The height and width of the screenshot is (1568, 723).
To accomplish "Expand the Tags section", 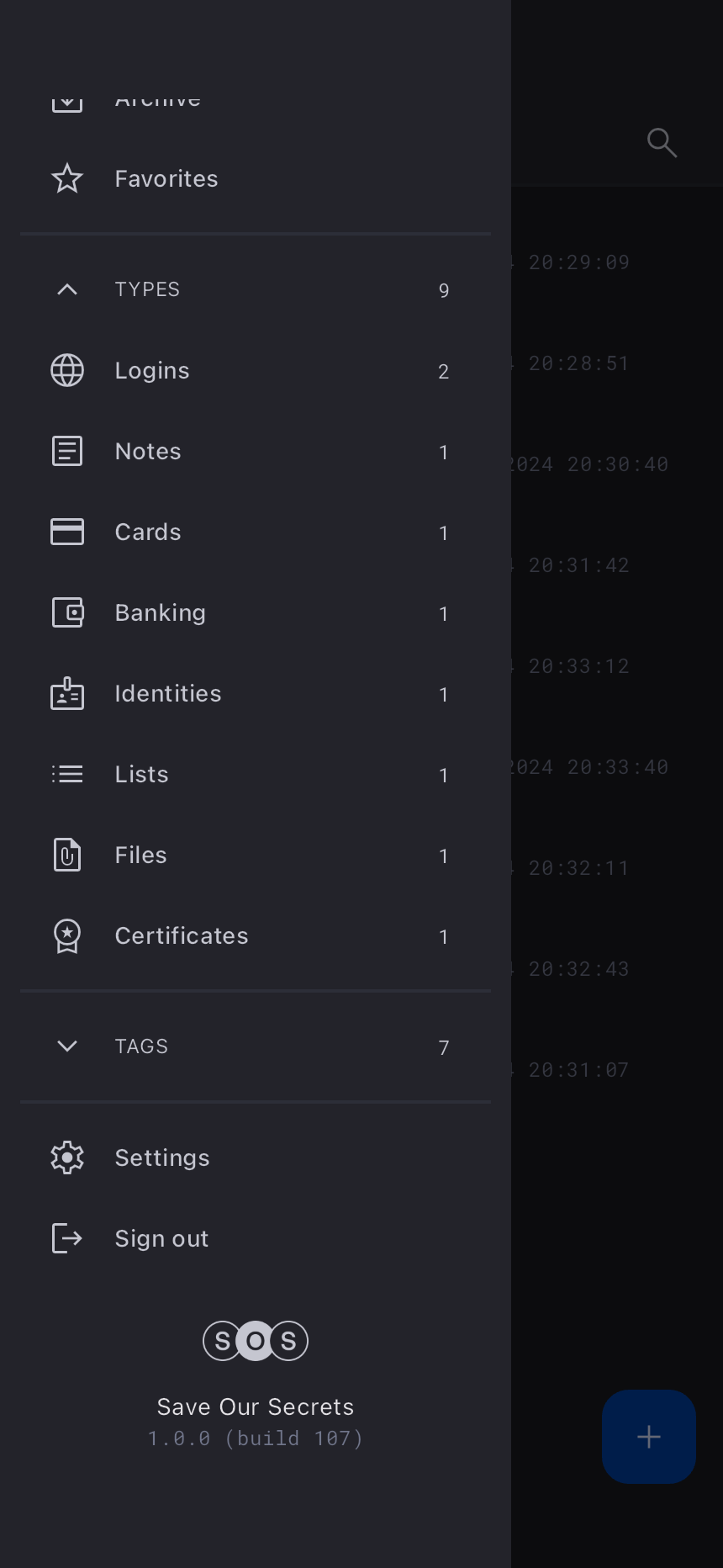I will (x=67, y=1046).
